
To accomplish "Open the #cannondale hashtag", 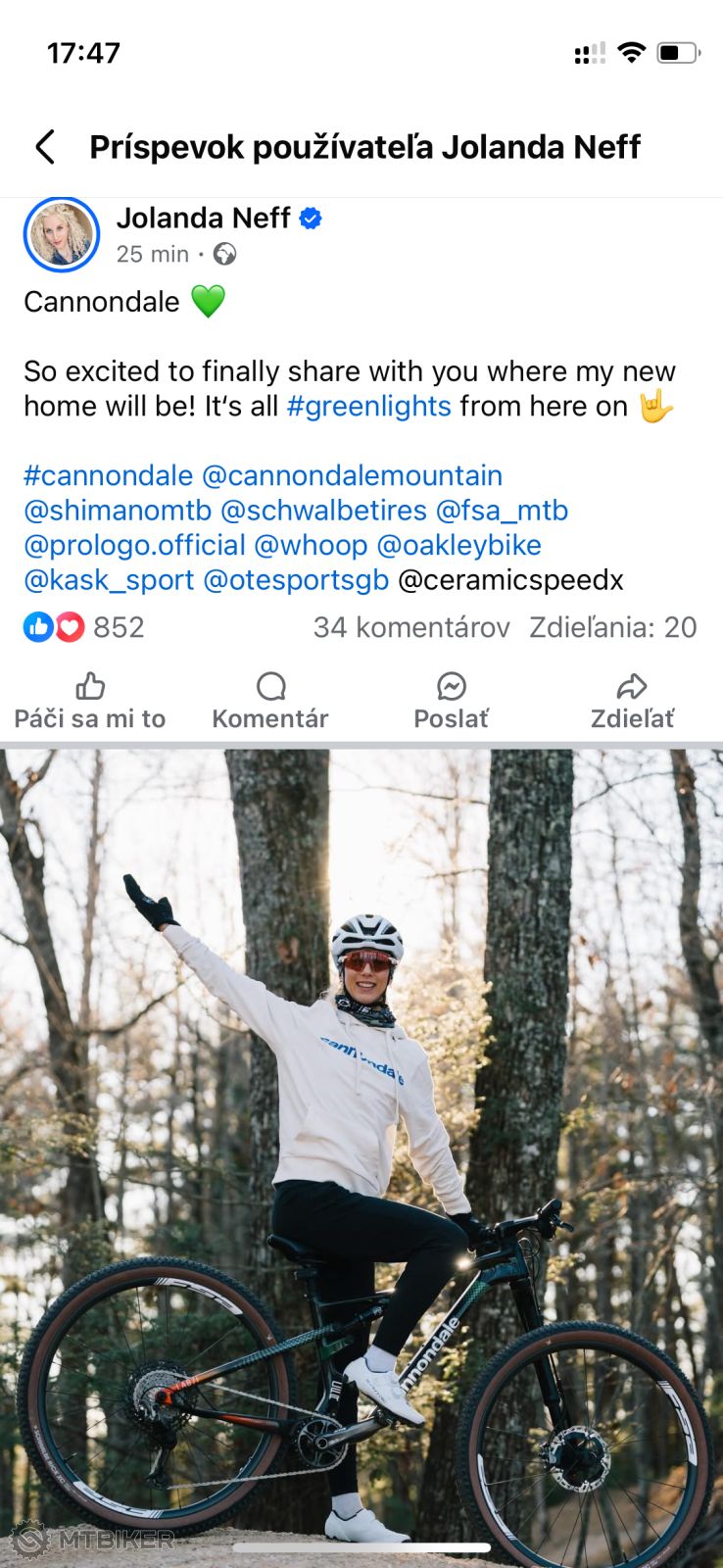I will (108, 475).
